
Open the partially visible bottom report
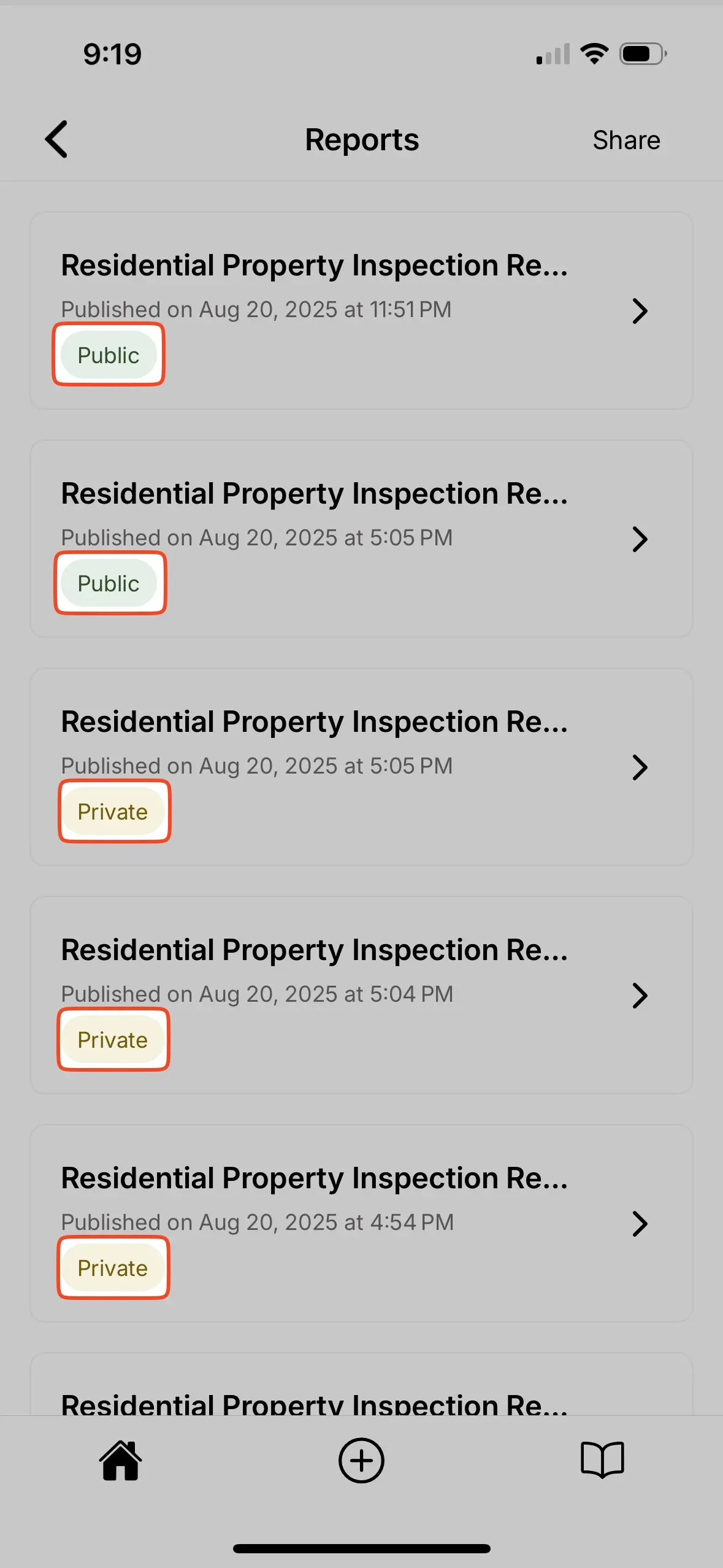pos(314,1405)
